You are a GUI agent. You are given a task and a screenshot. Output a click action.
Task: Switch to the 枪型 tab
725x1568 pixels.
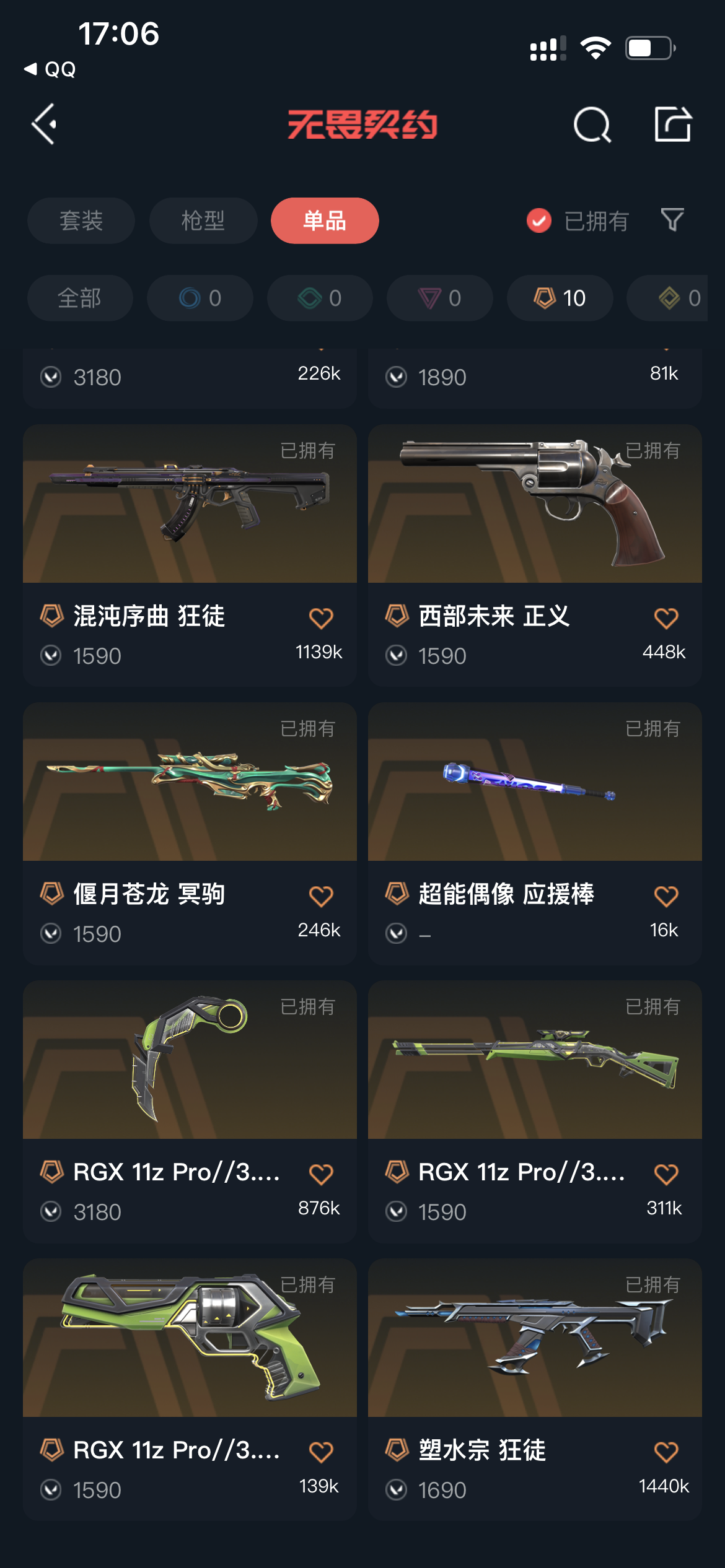click(203, 221)
